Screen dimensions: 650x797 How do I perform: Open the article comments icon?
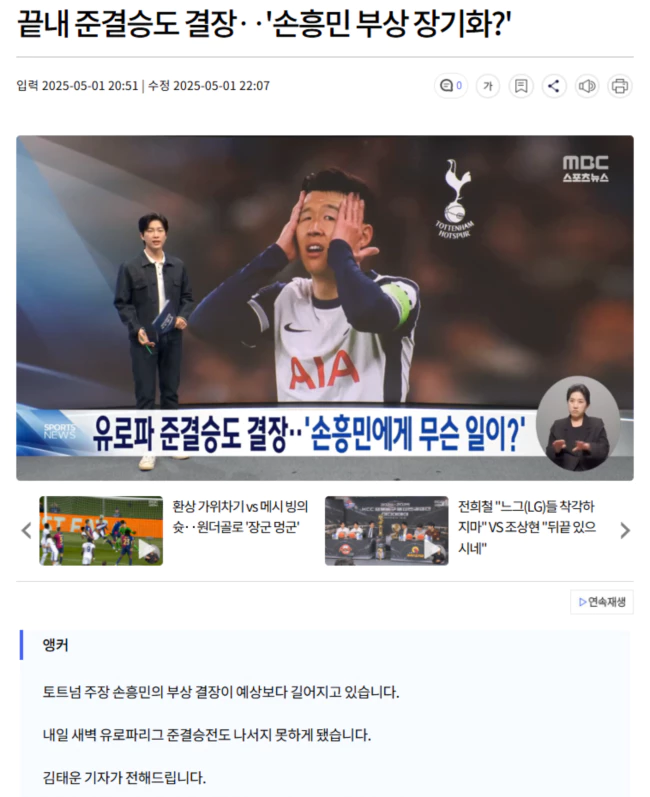click(451, 86)
